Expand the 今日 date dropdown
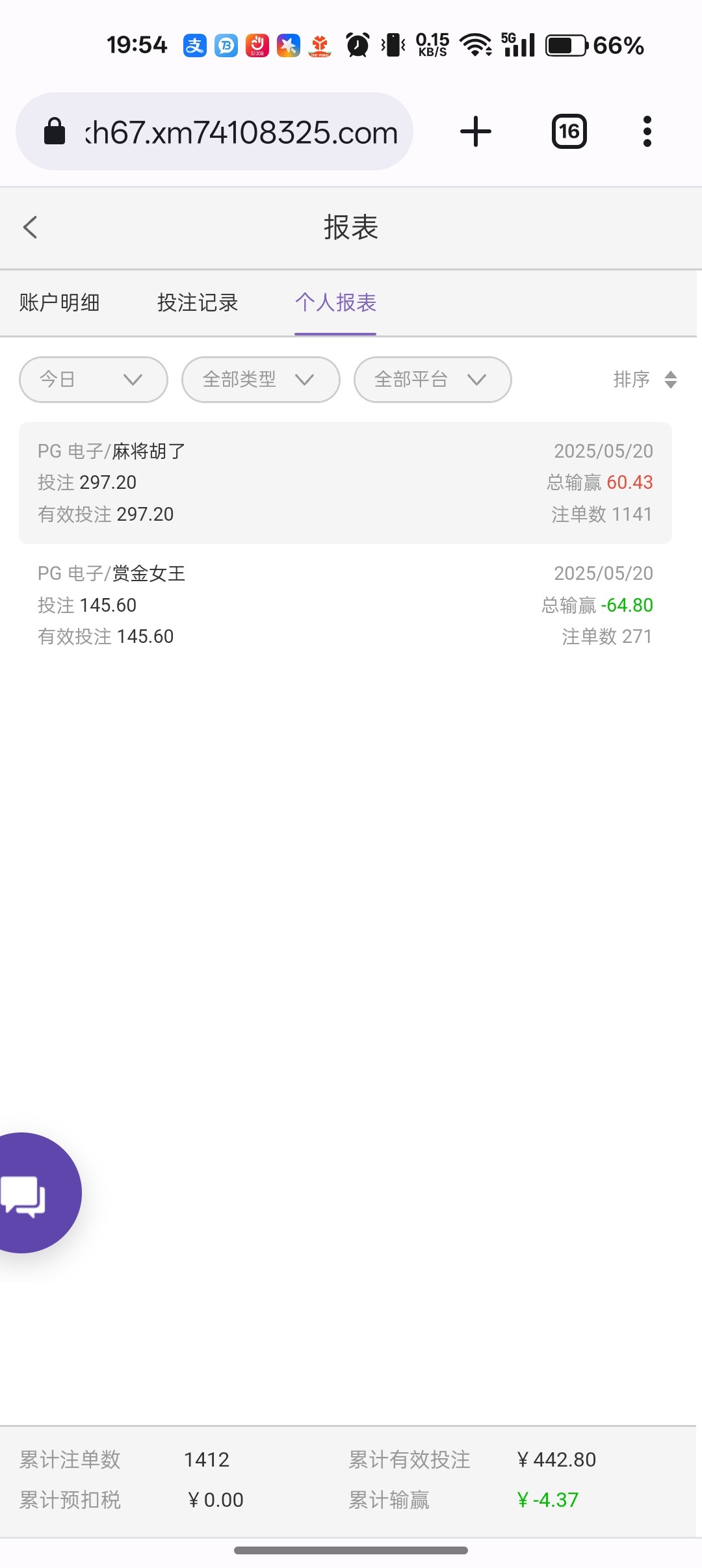702x1568 pixels. [94, 380]
